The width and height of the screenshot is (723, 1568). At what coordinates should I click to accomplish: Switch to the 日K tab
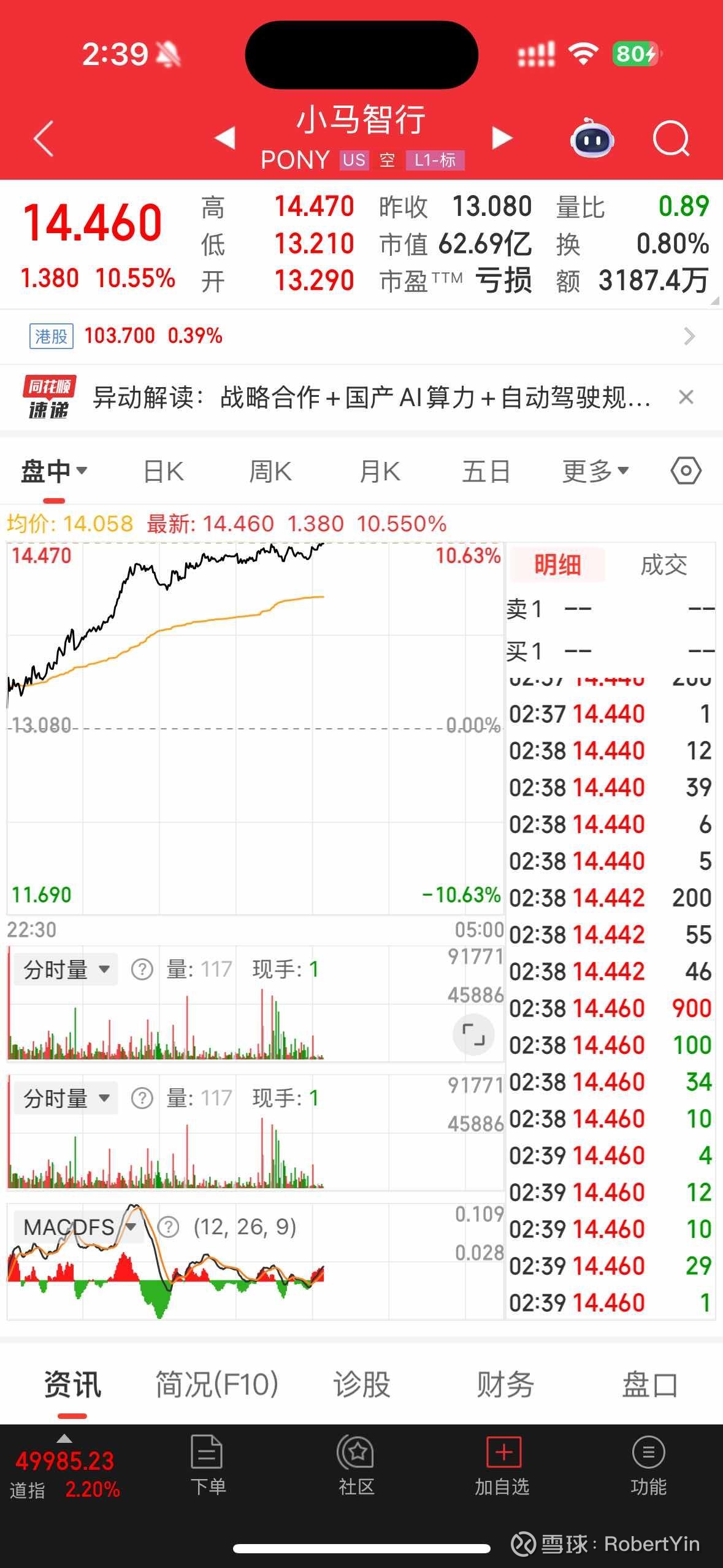[162, 470]
